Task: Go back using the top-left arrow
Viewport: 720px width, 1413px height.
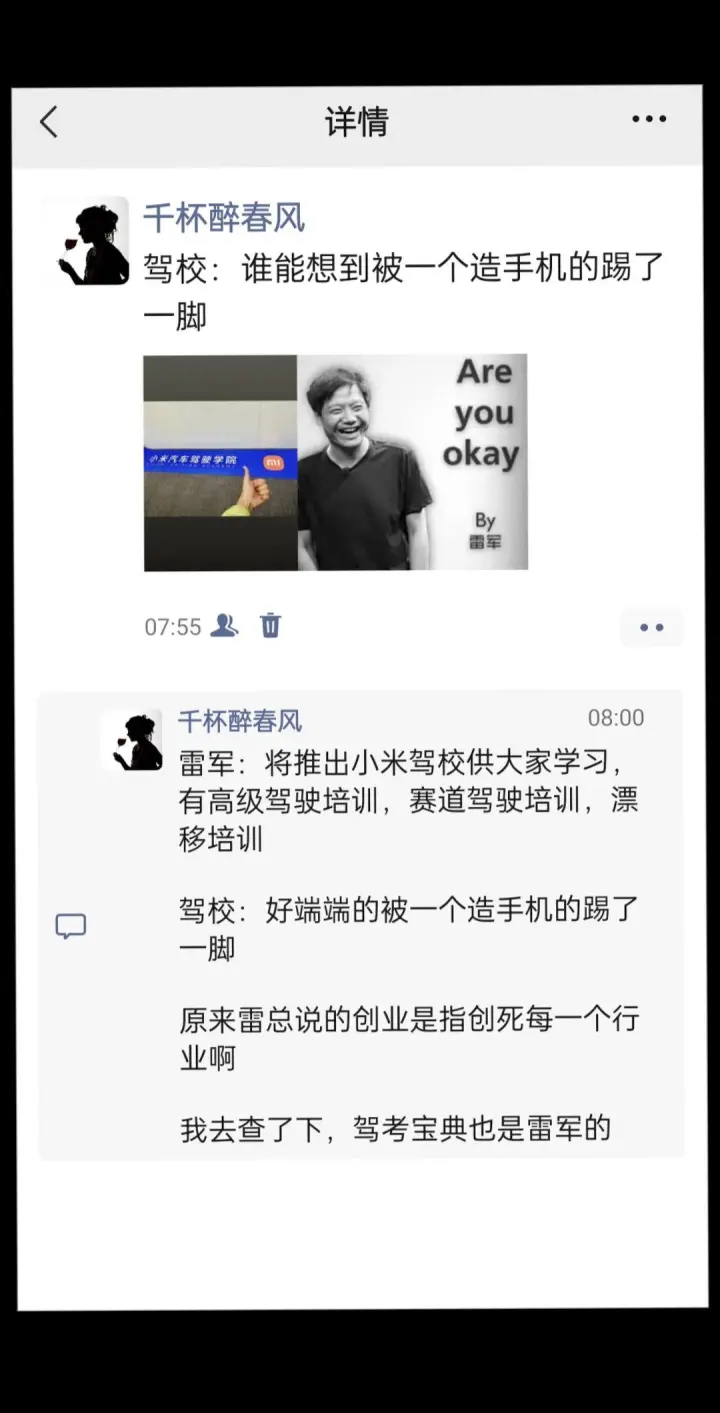Action: click(48, 121)
